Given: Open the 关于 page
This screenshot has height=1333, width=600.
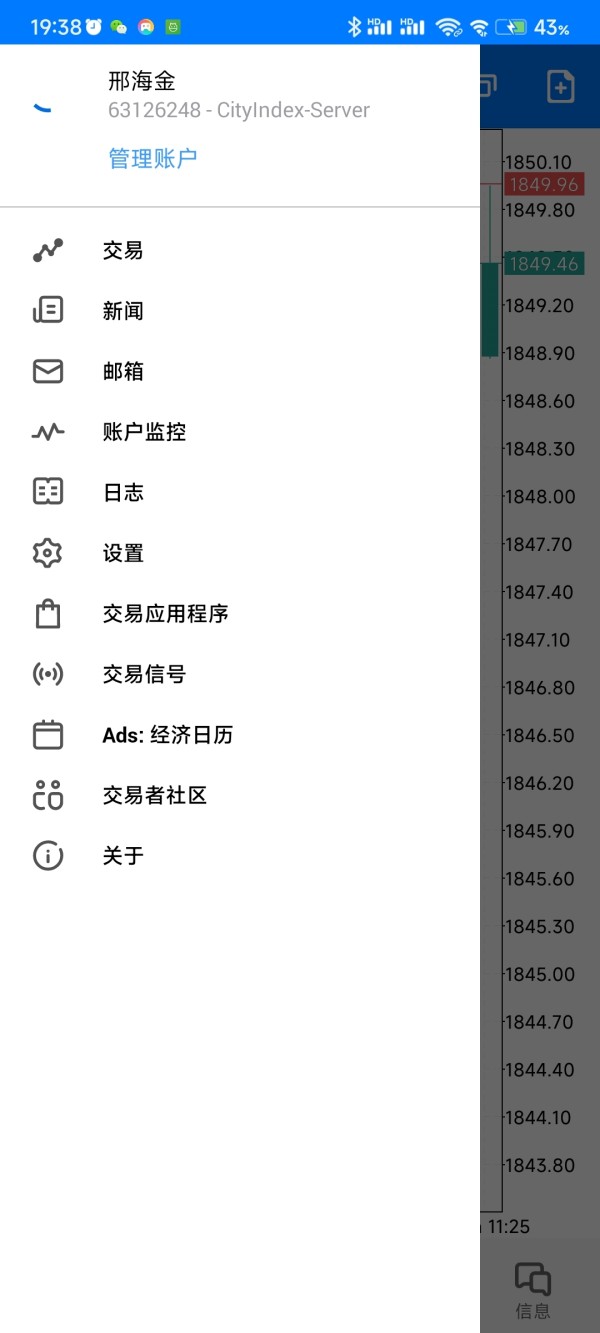Looking at the screenshot, I should click(x=240, y=856).
